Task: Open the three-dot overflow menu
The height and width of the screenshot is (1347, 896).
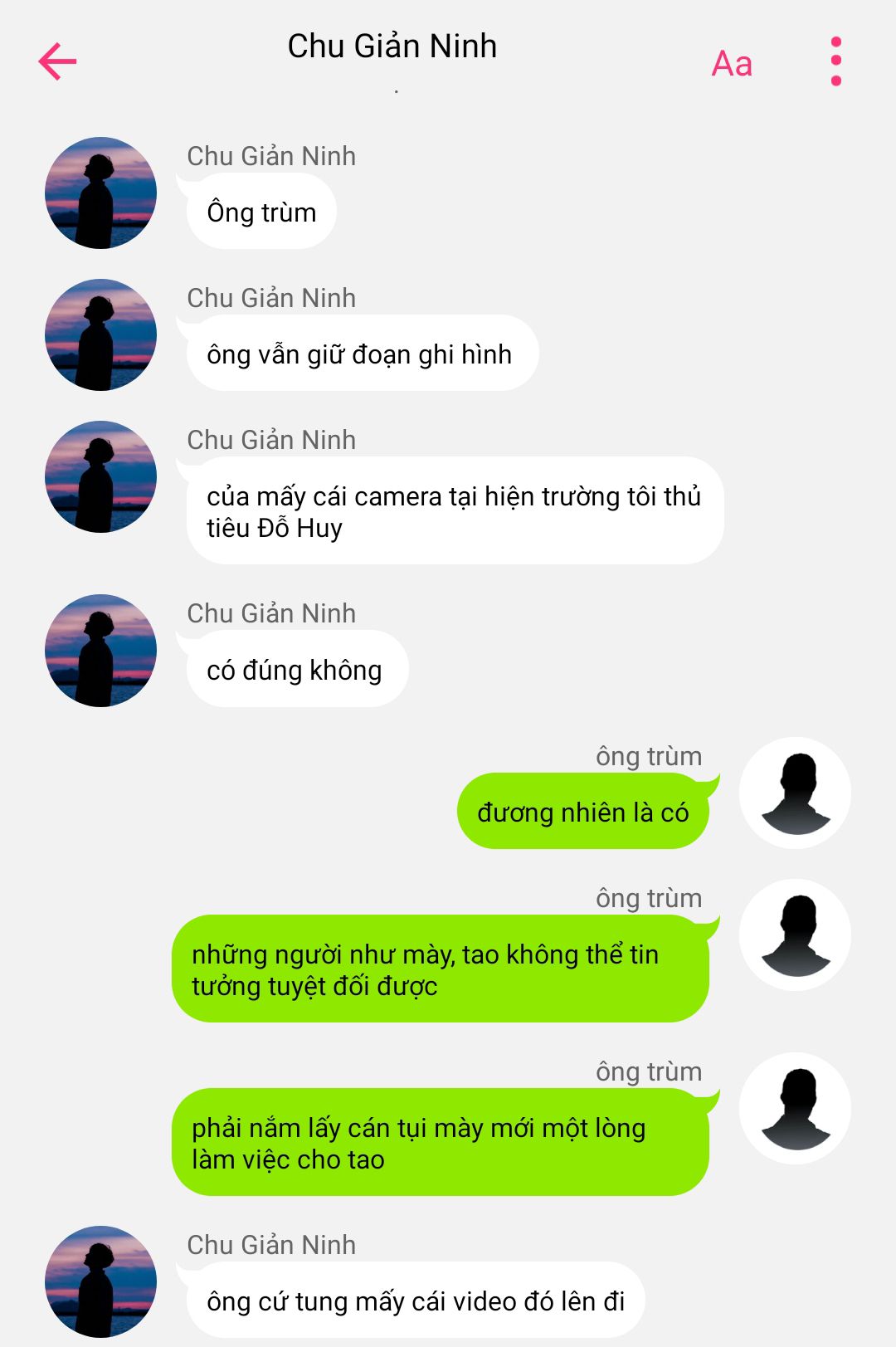Action: [x=835, y=61]
